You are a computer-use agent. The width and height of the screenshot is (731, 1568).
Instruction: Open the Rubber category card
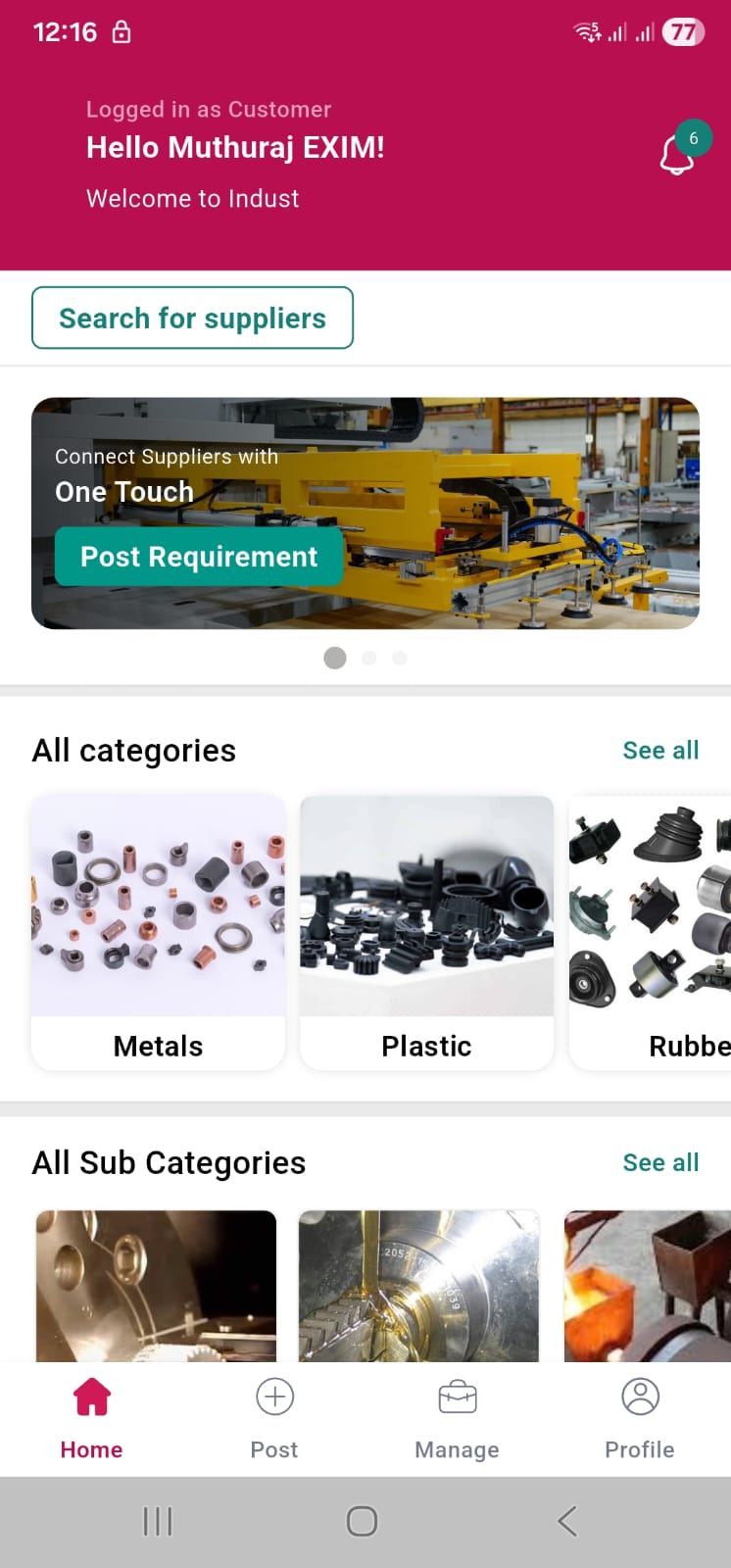click(651, 932)
